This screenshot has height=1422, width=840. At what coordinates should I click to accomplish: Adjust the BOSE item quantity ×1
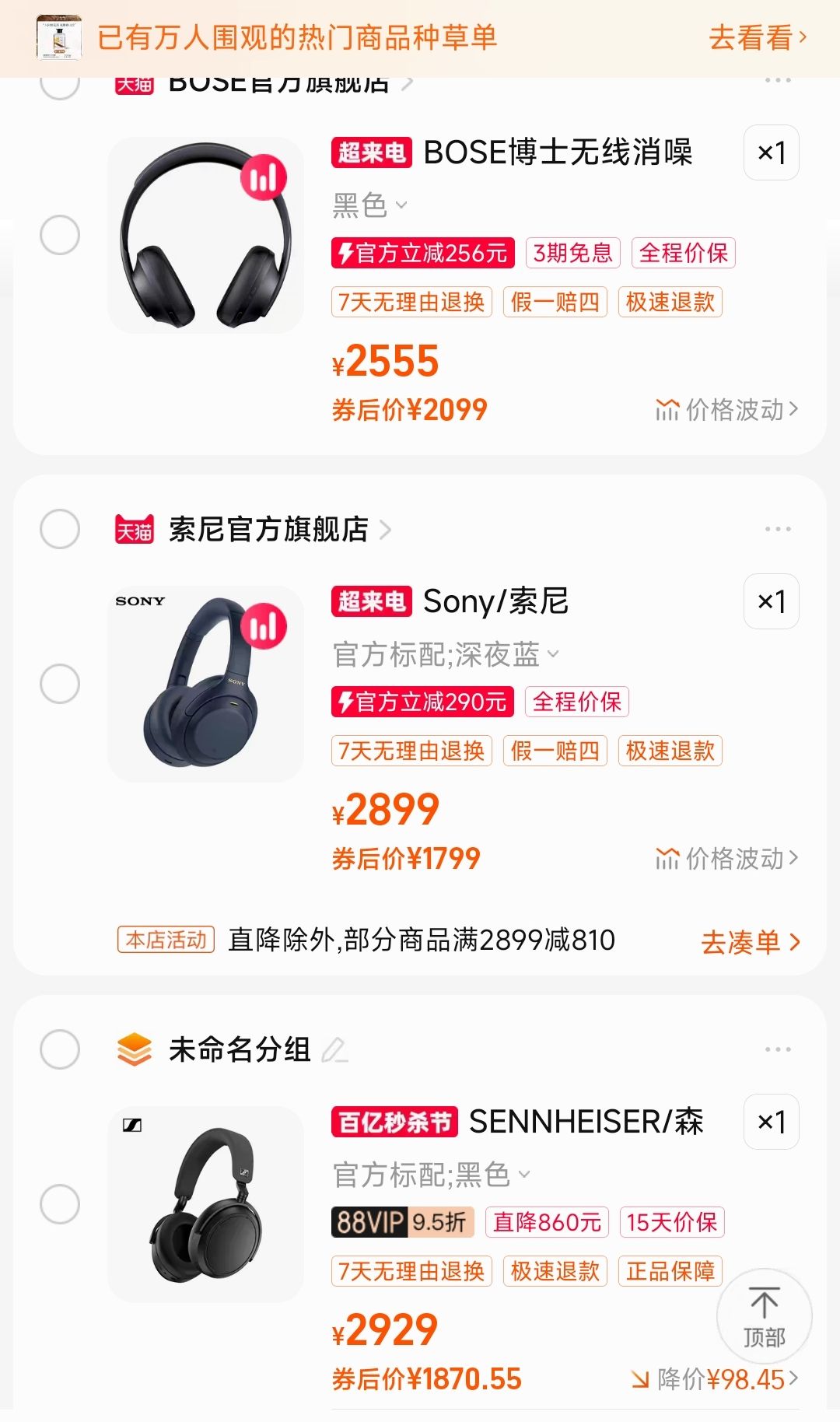pos(771,152)
